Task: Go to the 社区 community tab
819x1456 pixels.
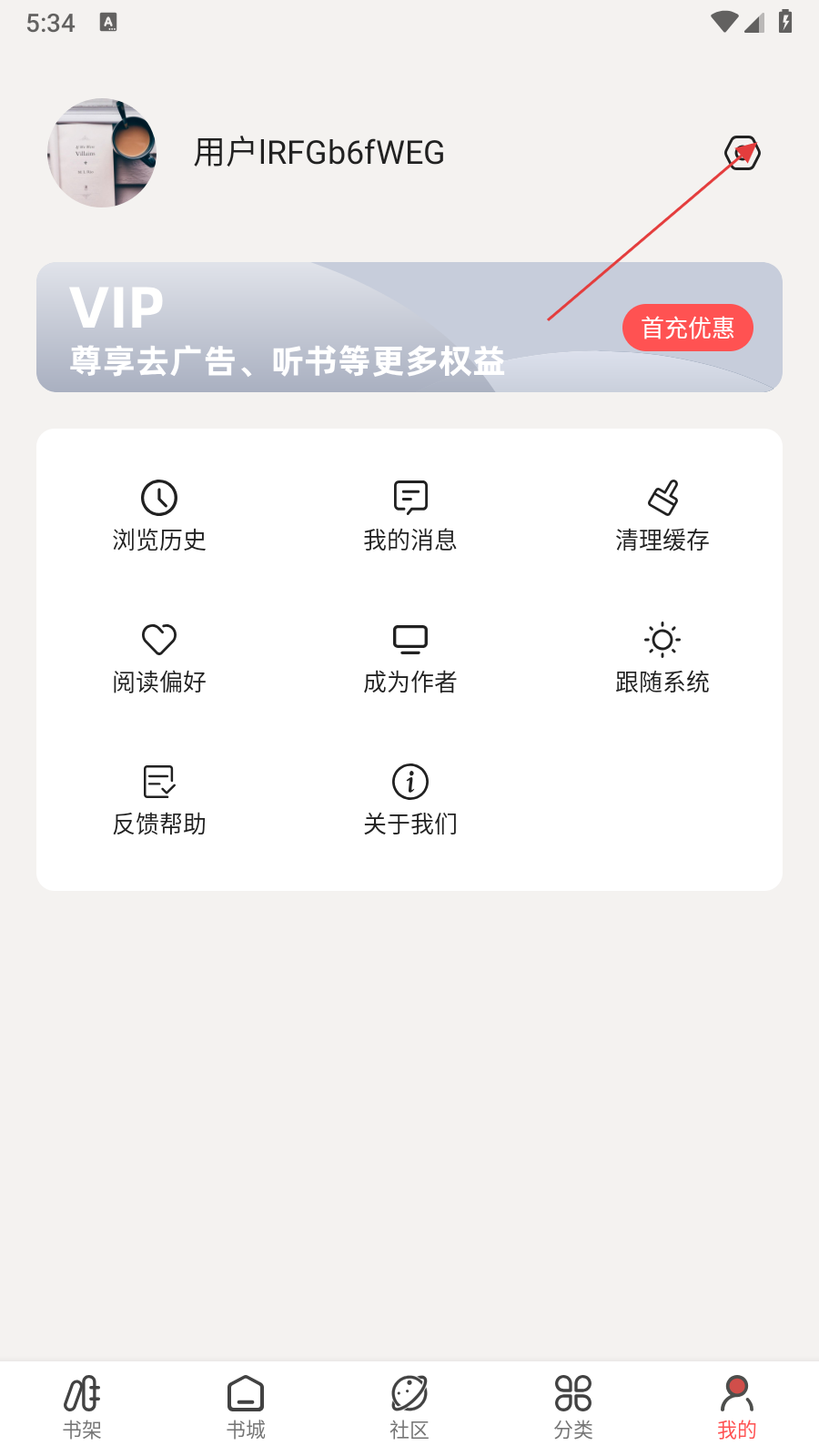Action: 409,1407
